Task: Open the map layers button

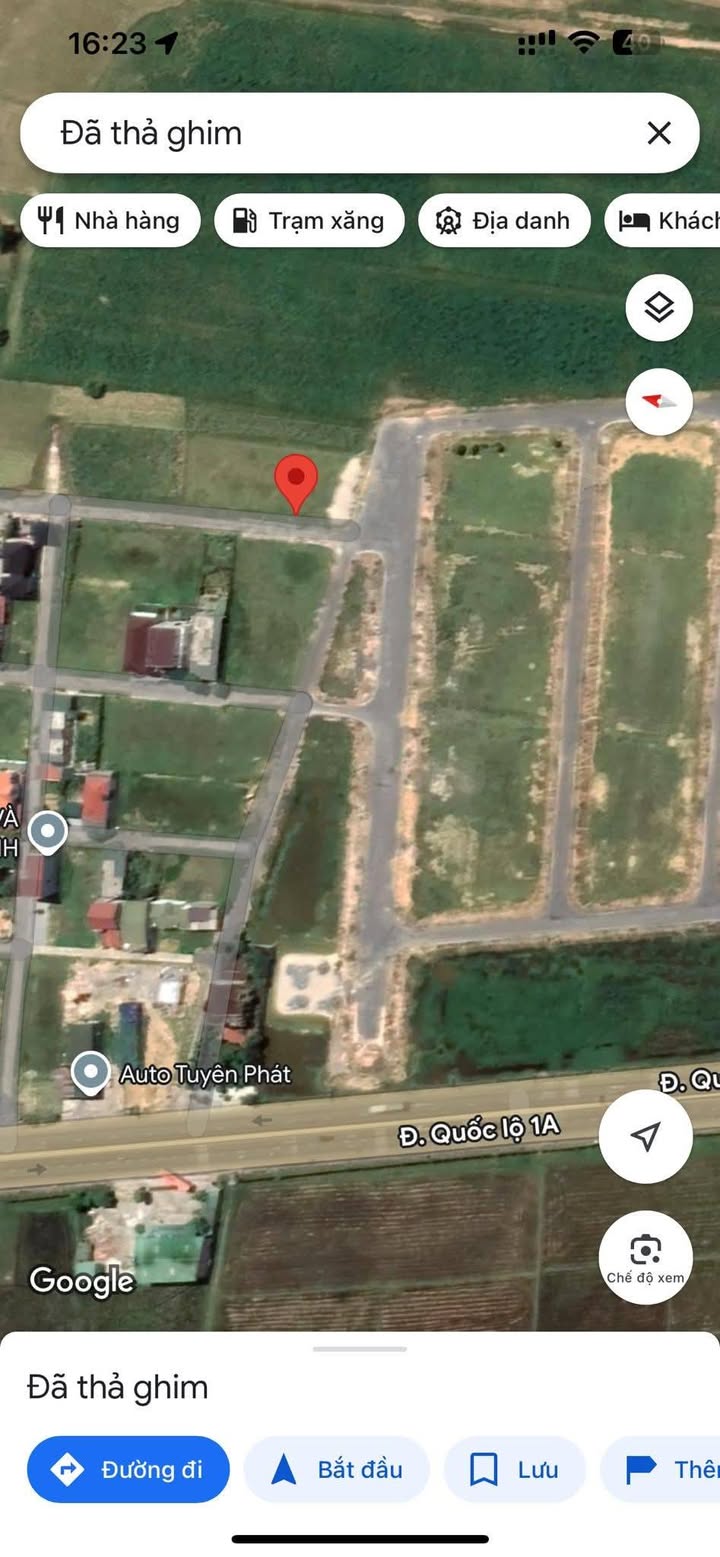Action: coord(659,308)
